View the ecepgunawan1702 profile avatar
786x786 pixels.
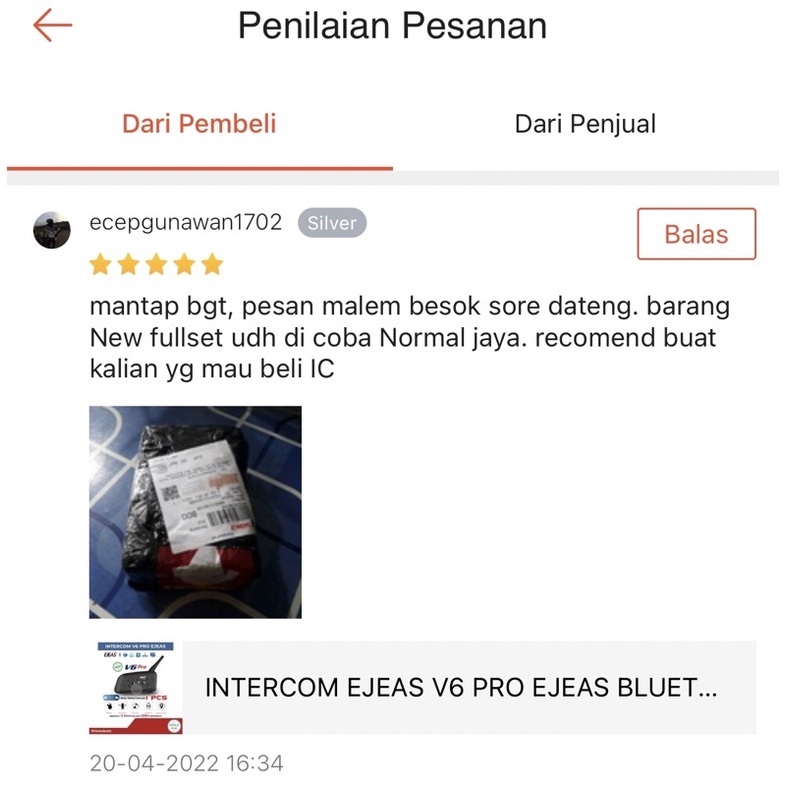pyautogui.click(x=52, y=229)
